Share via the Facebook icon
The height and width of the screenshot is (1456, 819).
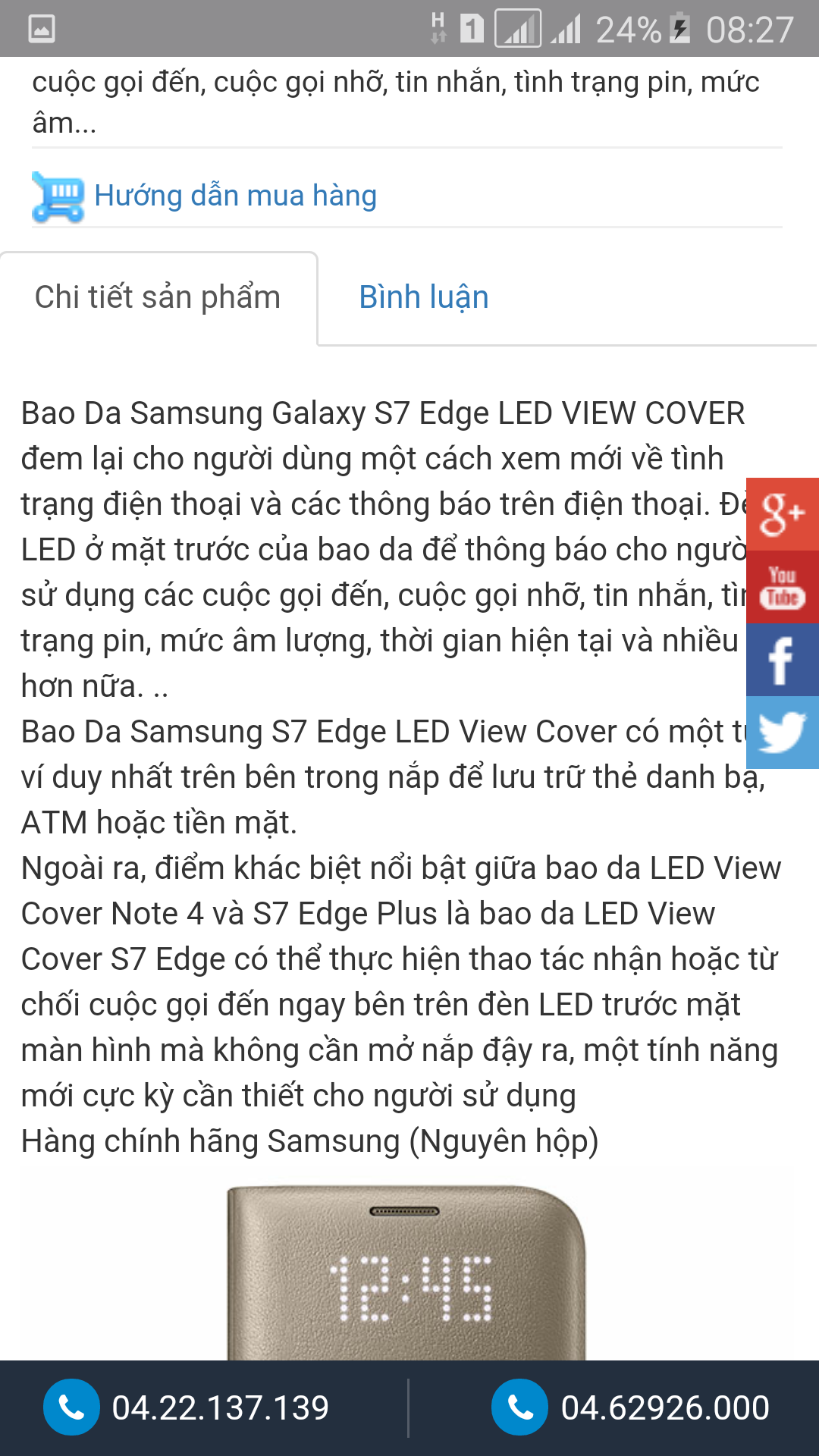(x=782, y=660)
